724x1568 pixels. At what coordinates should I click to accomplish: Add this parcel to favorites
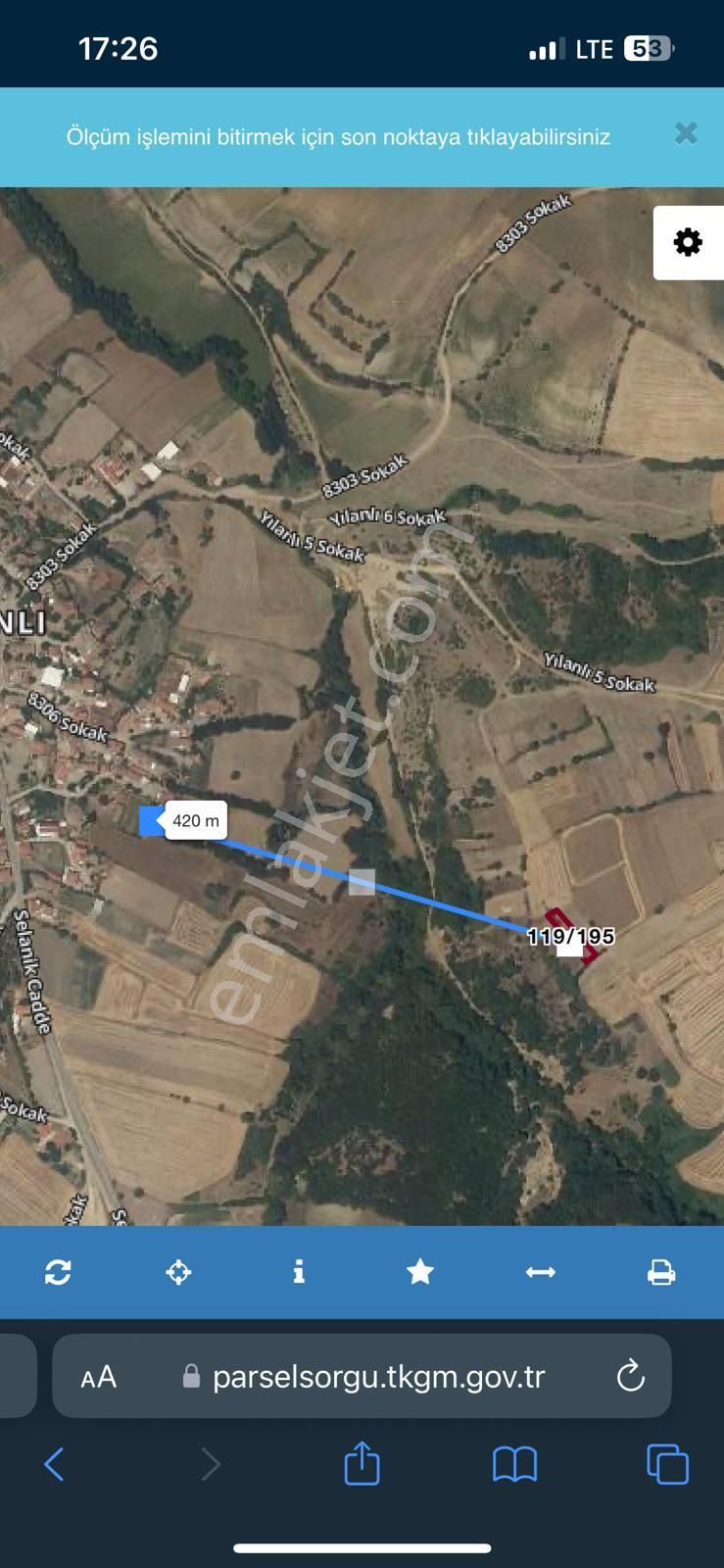click(420, 1272)
